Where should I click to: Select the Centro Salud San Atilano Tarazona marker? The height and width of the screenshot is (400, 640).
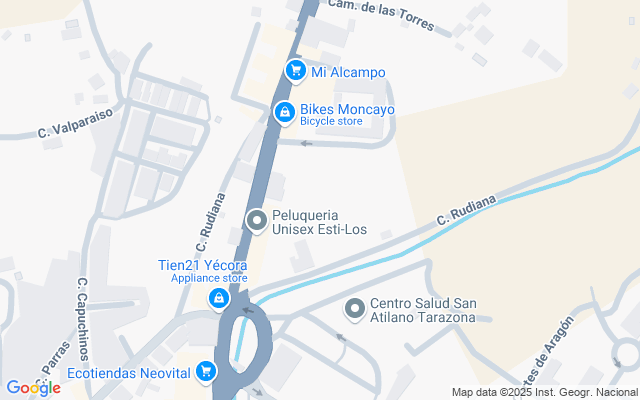(x=354, y=309)
